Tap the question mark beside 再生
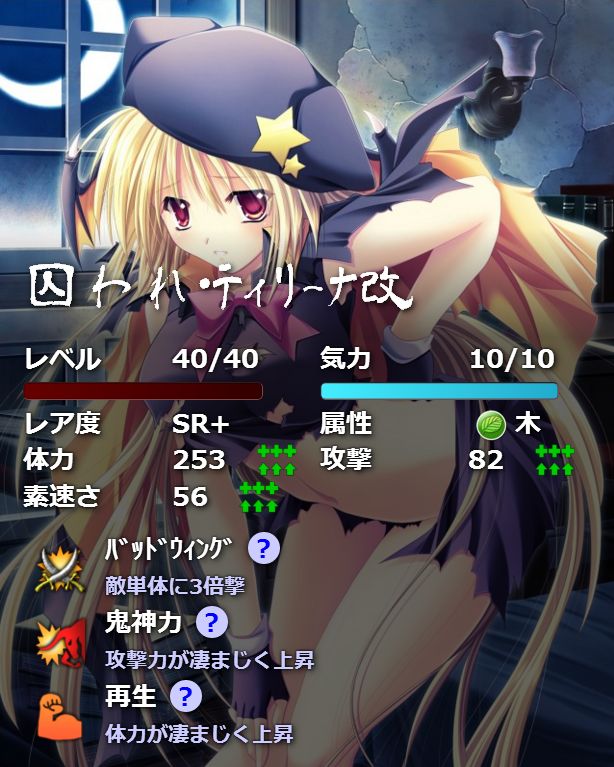 coord(186,697)
